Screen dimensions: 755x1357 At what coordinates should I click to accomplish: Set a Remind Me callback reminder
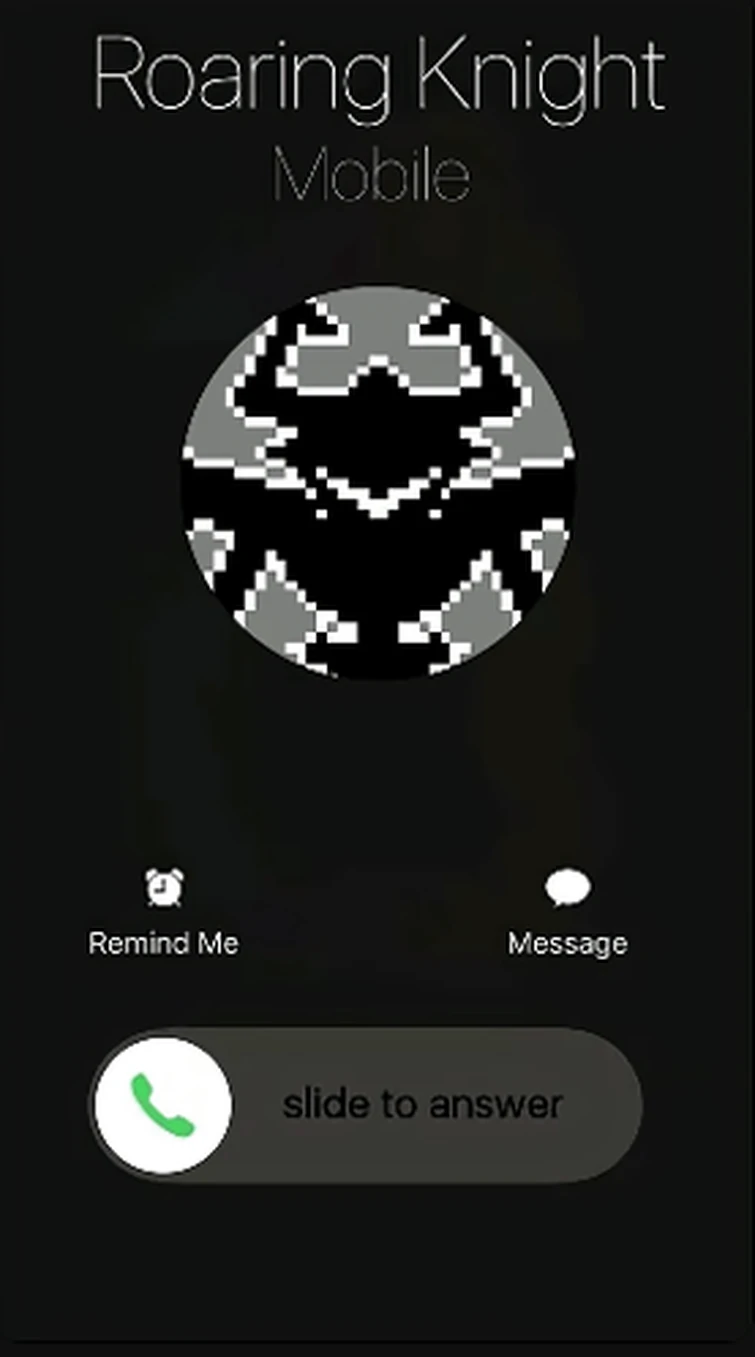click(x=164, y=913)
